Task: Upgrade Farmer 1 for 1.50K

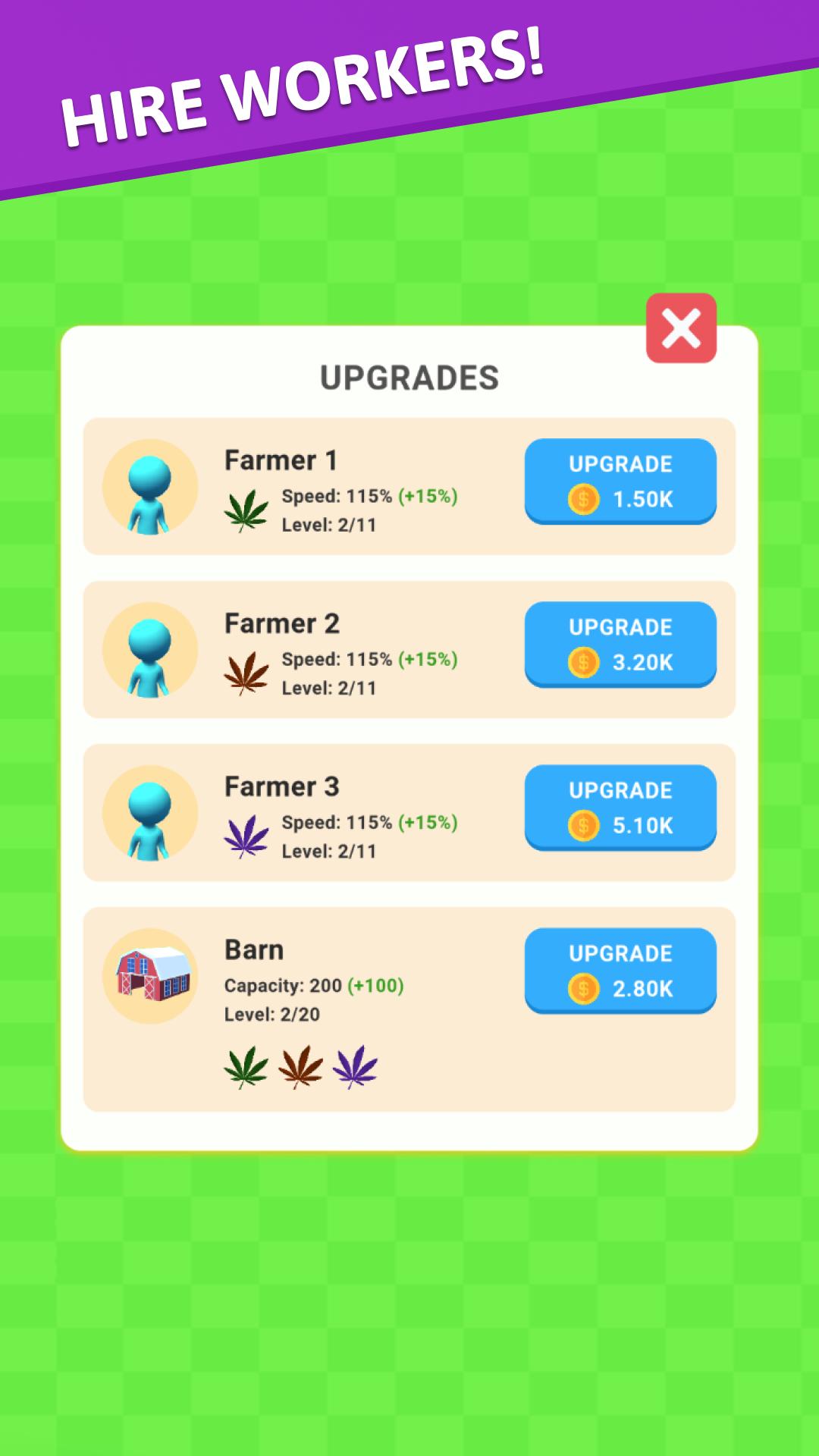Action: (620, 481)
